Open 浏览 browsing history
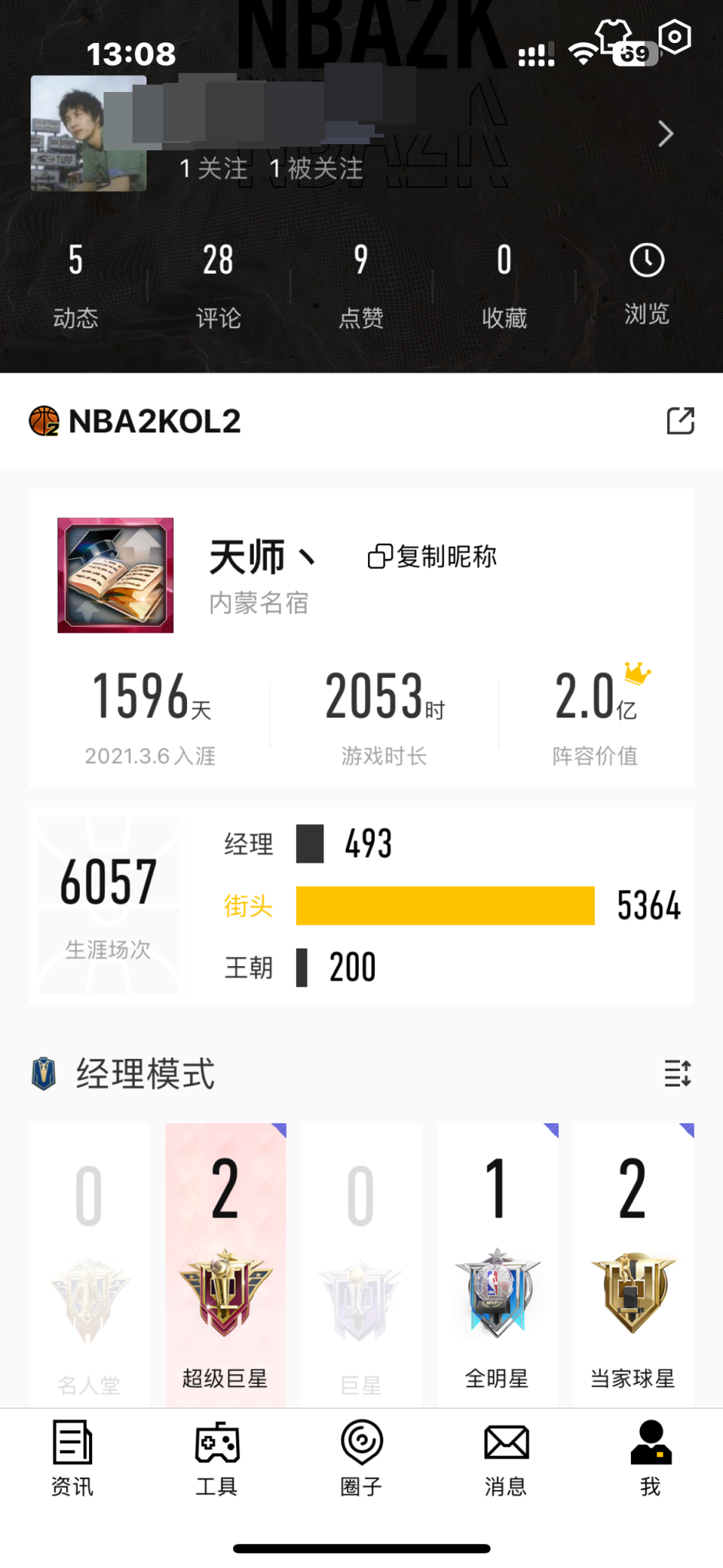723x1568 pixels. [646, 284]
